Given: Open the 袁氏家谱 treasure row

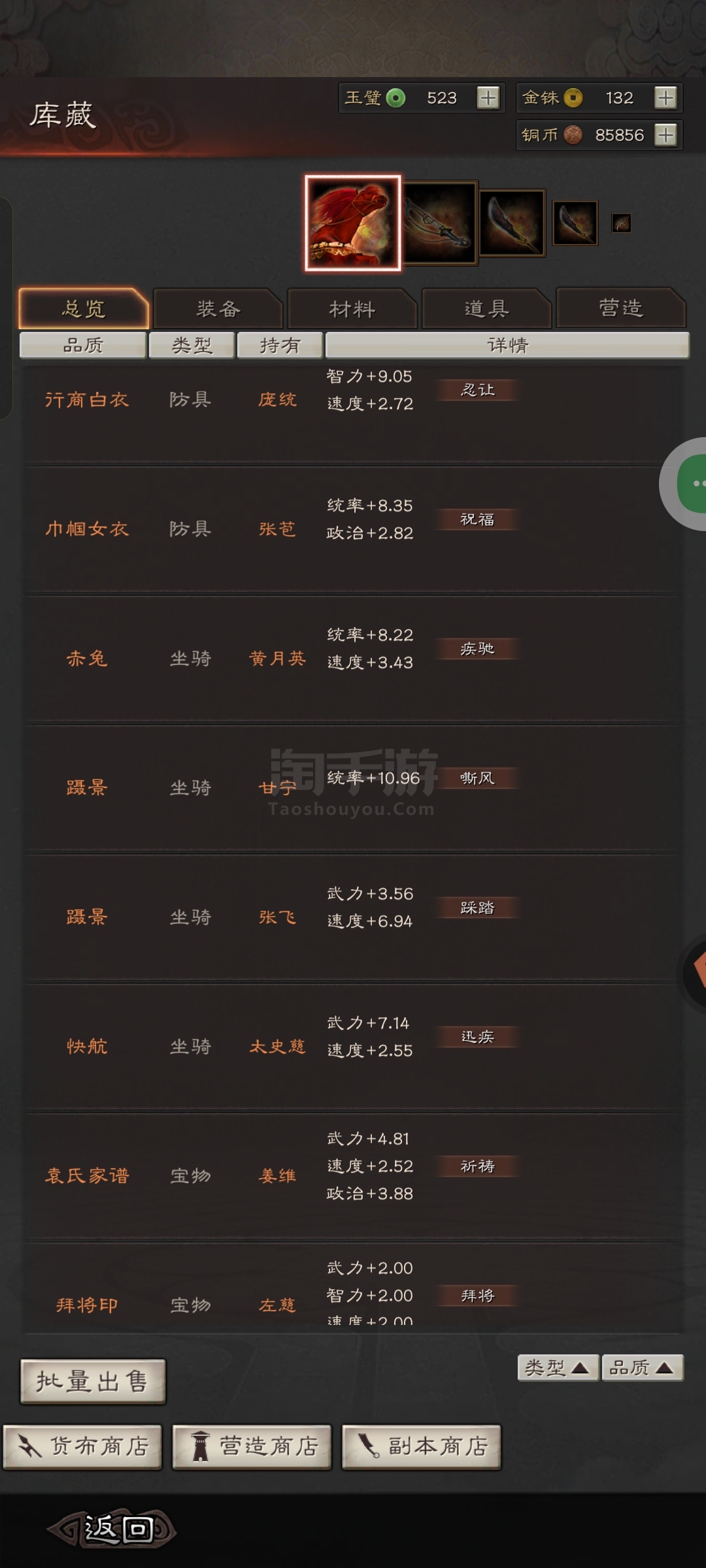Looking at the screenshot, I should click(x=353, y=1175).
